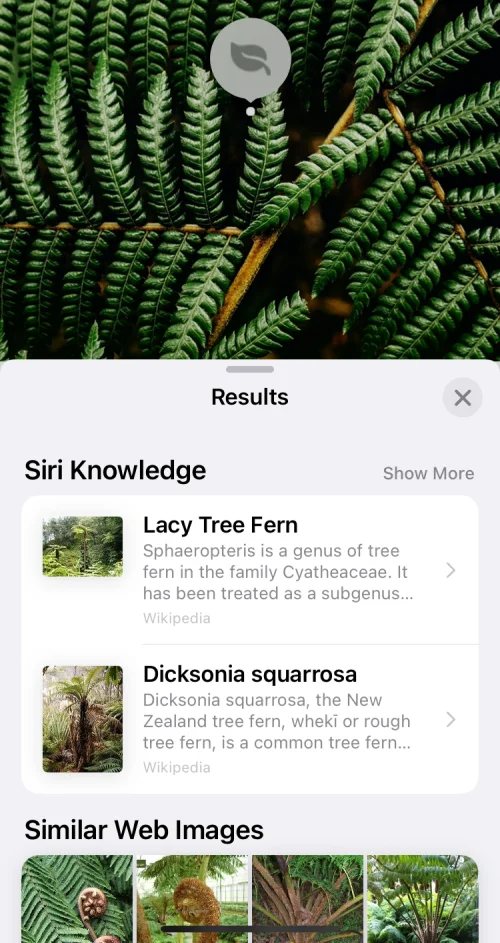
Task: Tap the leaf Visual Look Up icon
Action: tap(250, 59)
